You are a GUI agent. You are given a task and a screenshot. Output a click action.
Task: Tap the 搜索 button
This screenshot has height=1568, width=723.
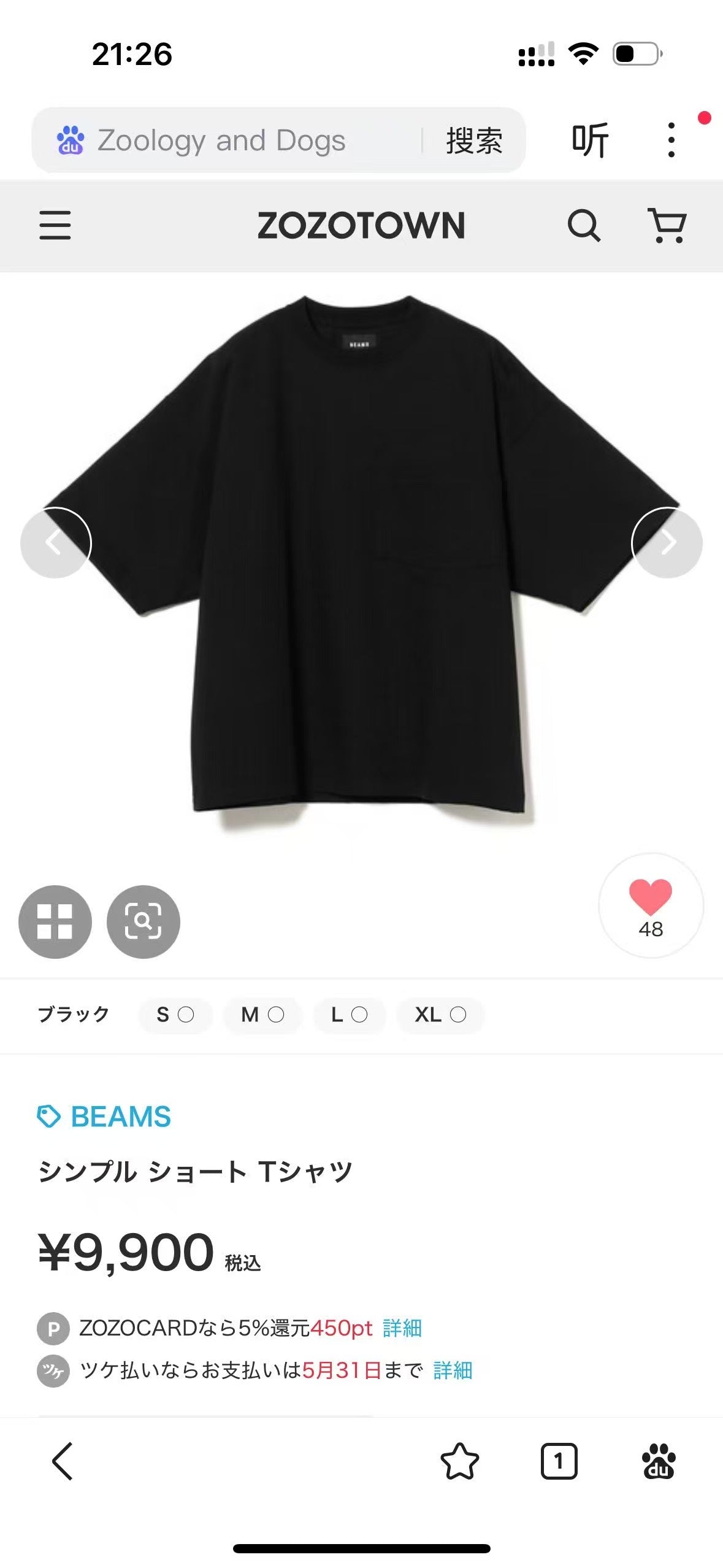(x=474, y=140)
